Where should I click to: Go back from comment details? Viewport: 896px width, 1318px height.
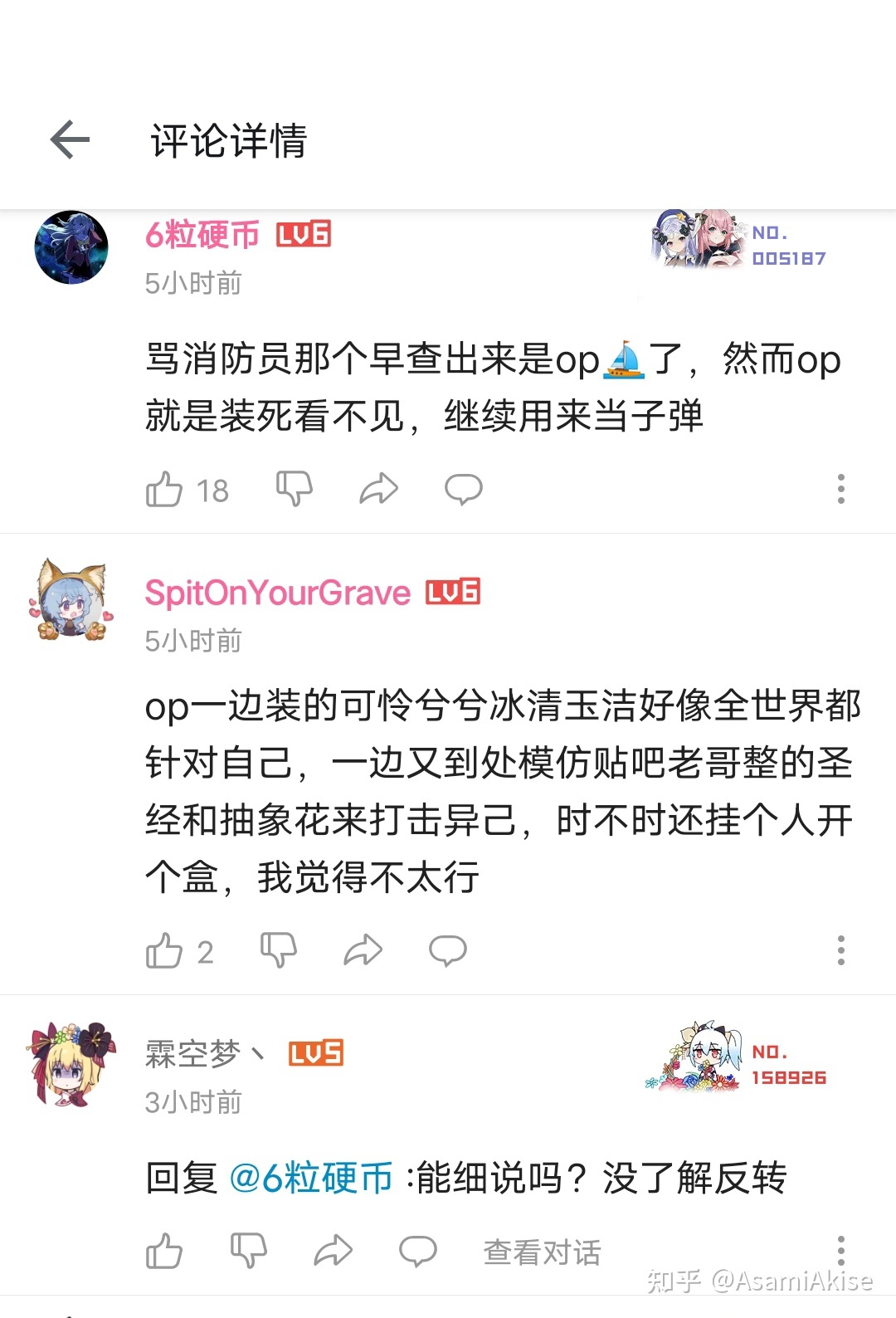(x=70, y=139)
